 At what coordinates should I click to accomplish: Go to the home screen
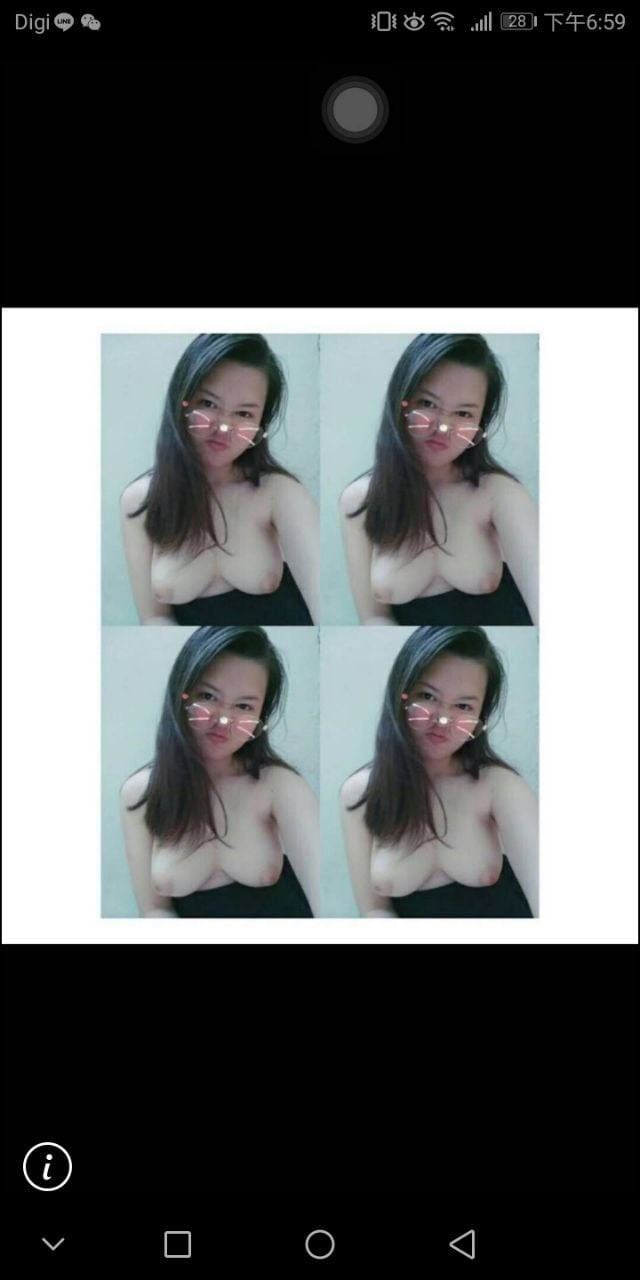(x=320, y=1244)
